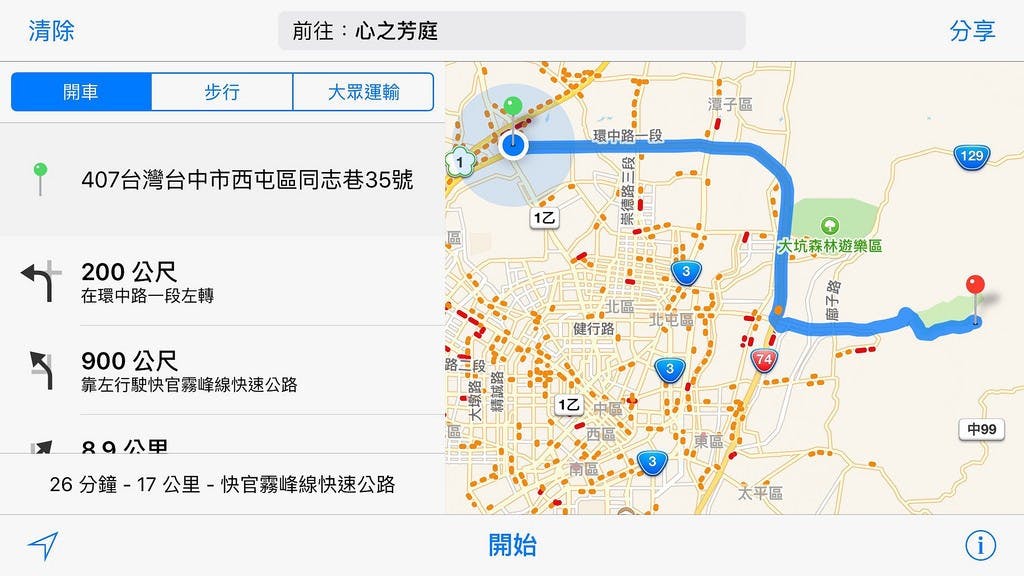Select the 大眾運輸 transit tab
Screen dimensions: 1024x576
coord(363,92)
